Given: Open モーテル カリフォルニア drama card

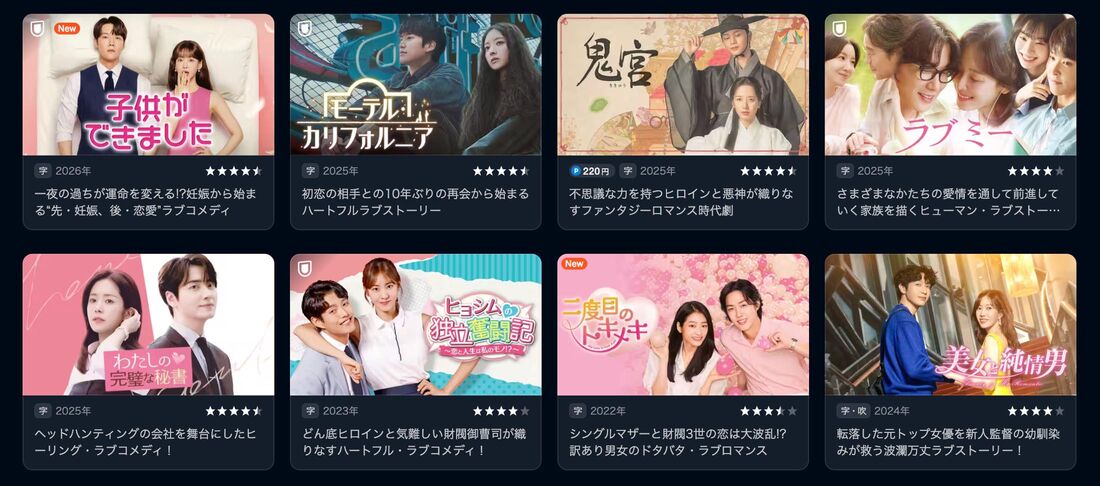Looking at the screenshot, I should pyautogui.click(x=415, y=85).
